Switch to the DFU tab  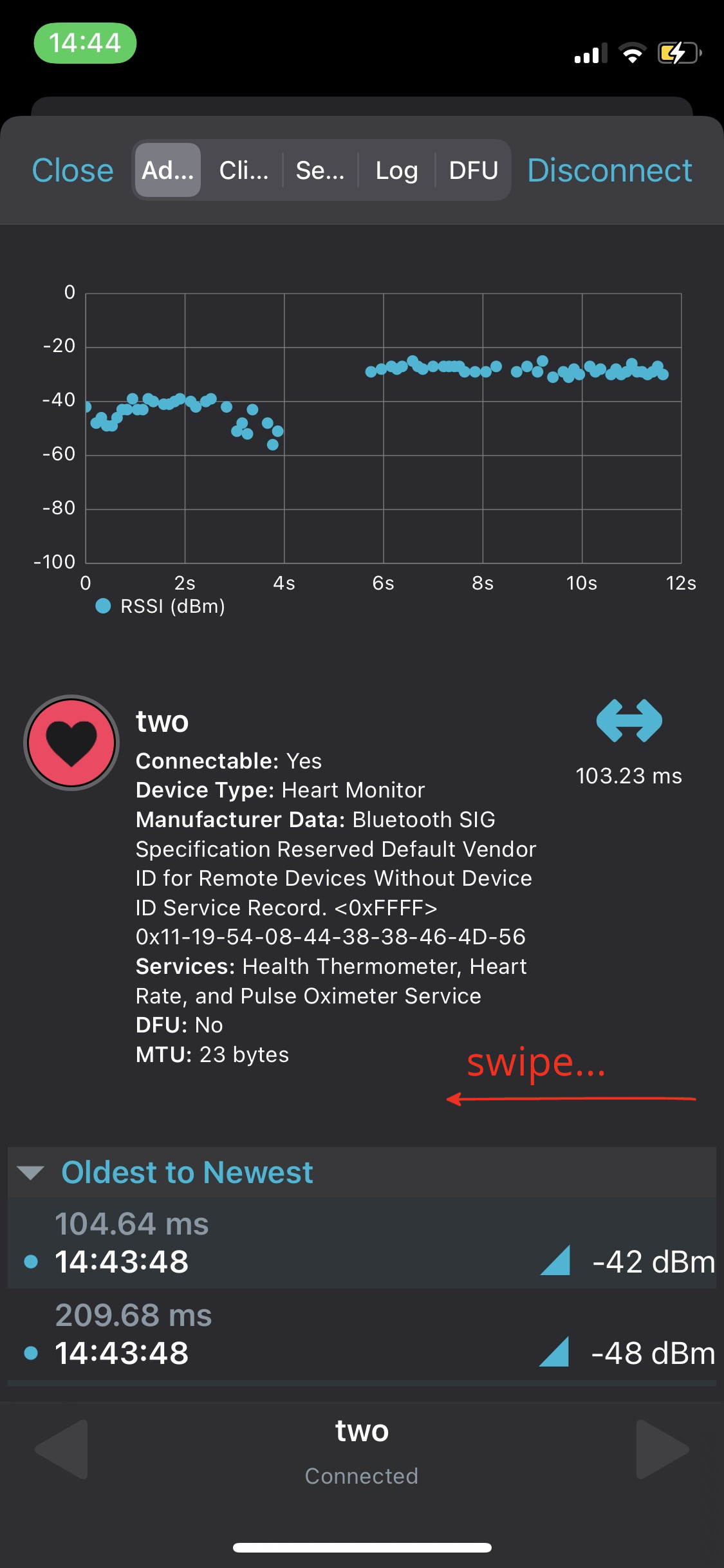tap(473, 171)
